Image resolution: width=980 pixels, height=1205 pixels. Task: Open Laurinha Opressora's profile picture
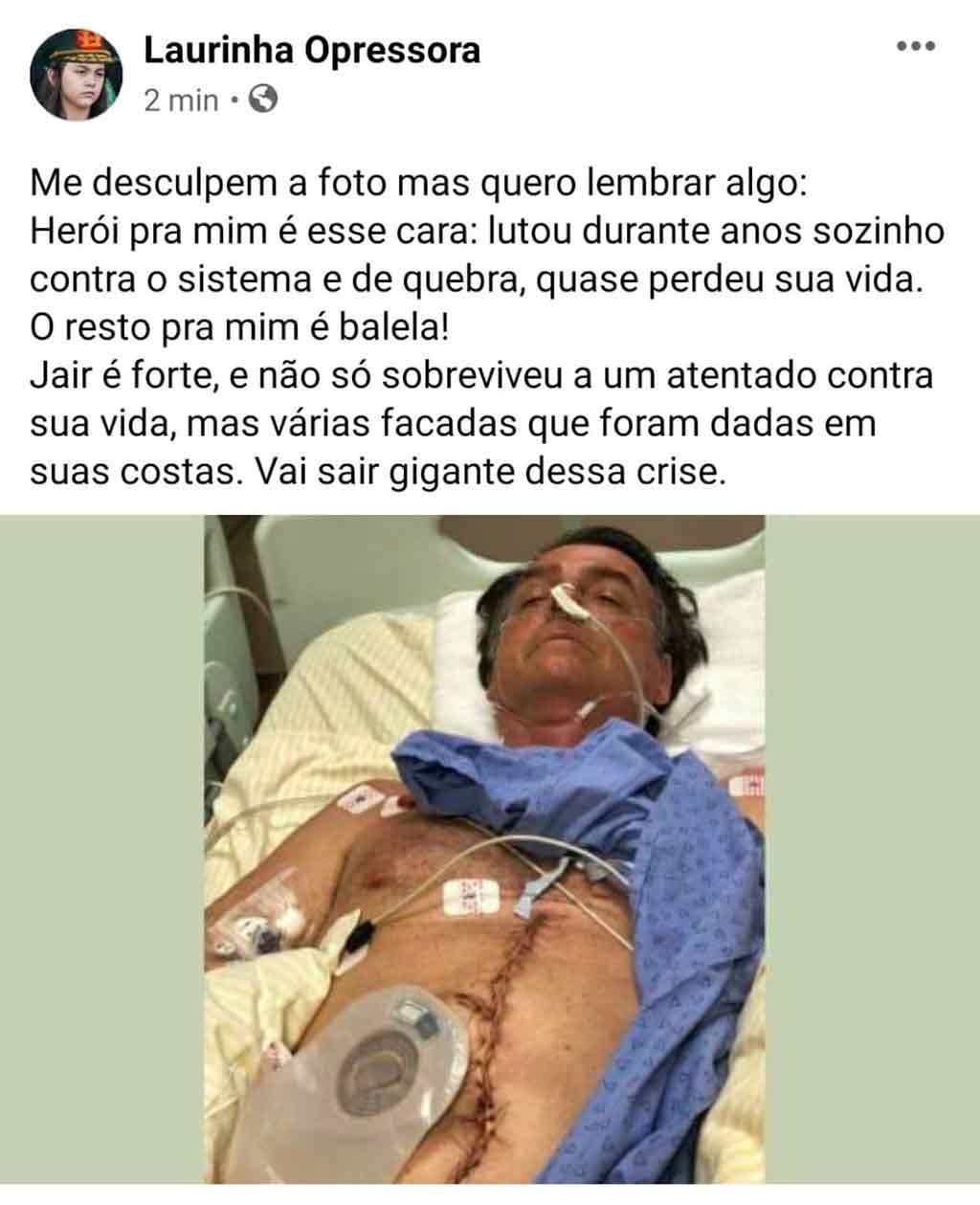[x=76, y=75]
